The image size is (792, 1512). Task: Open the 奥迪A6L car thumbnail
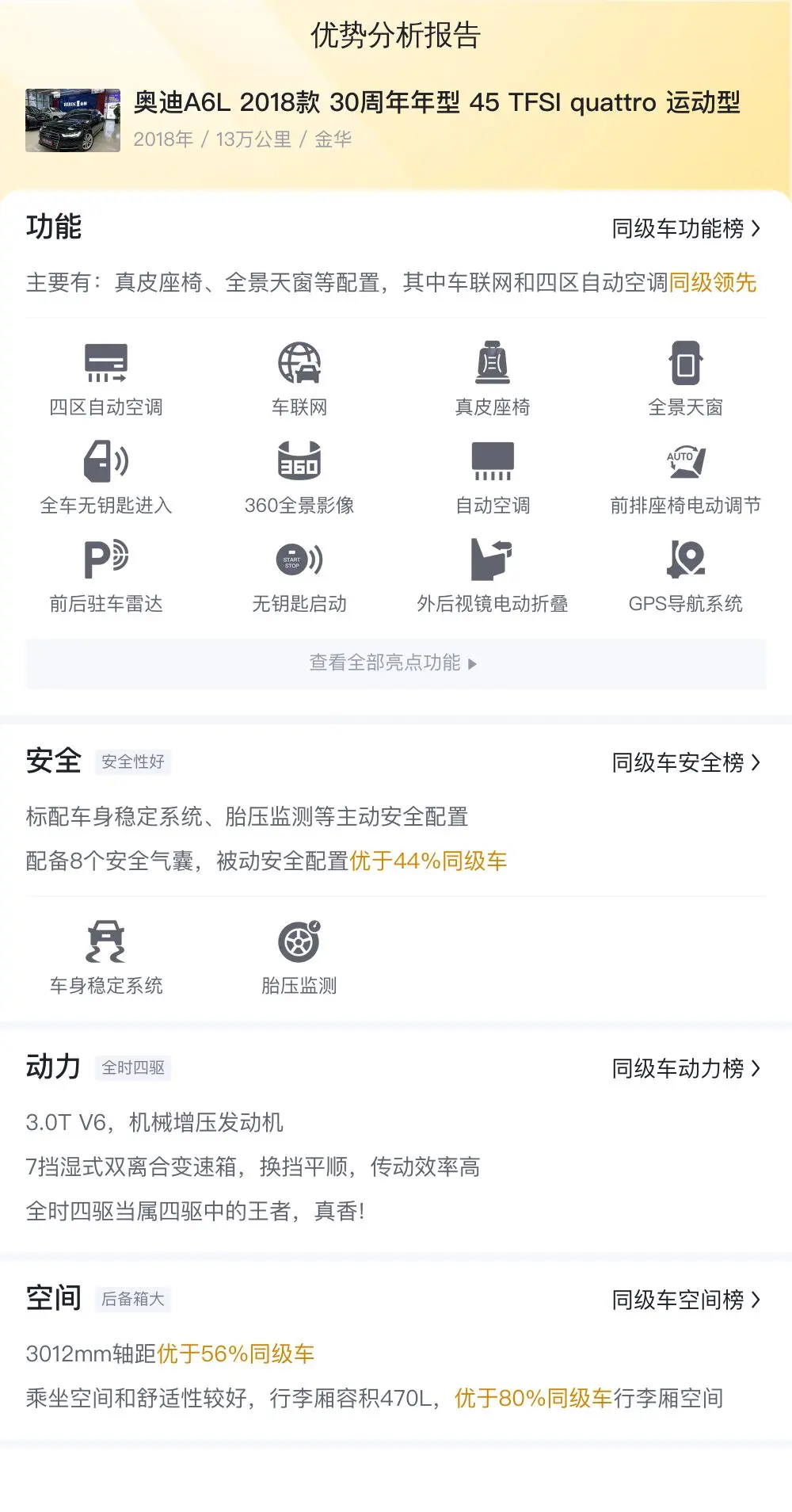pos(73,120)
